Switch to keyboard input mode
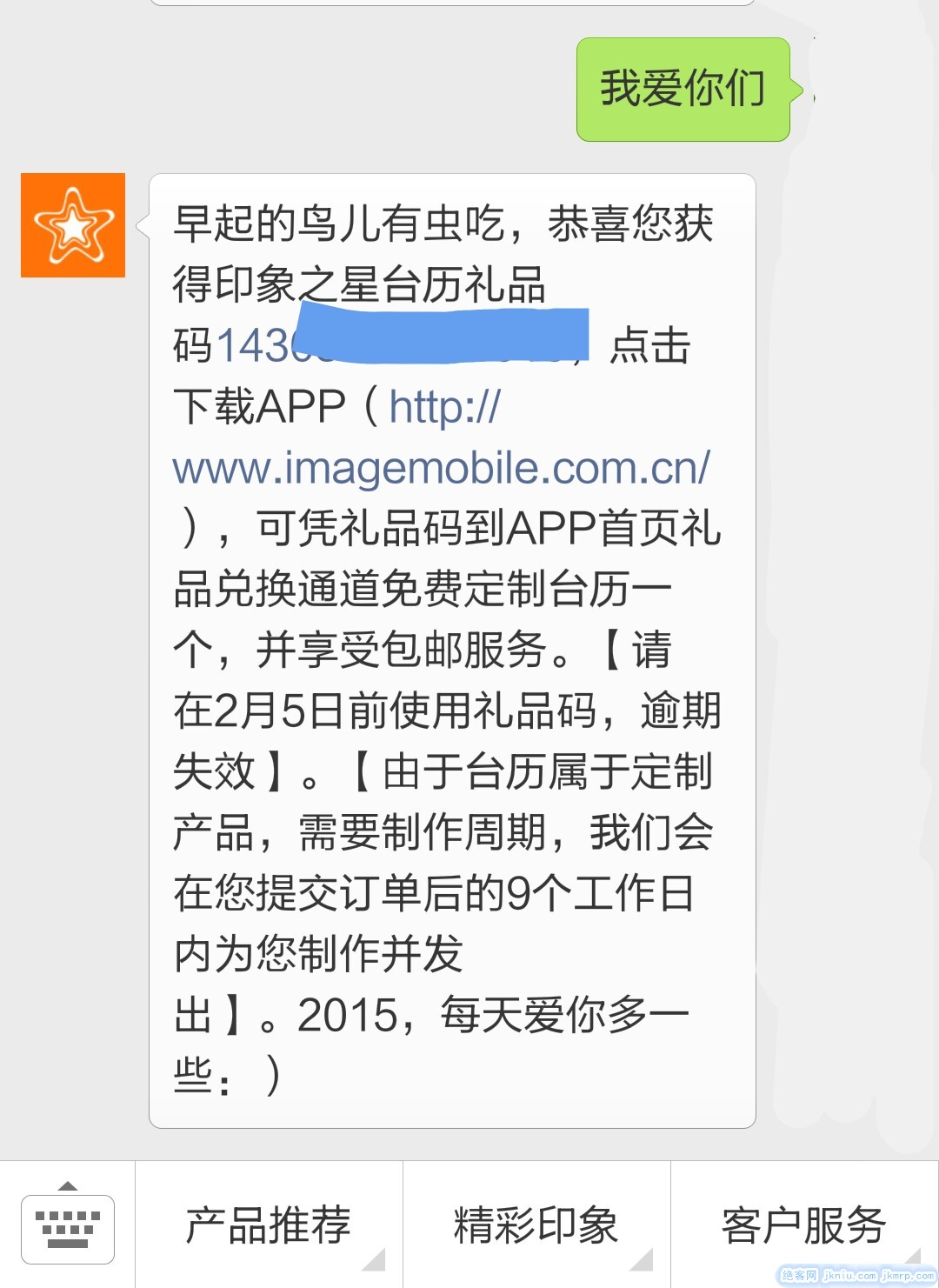The height and width of the screenshot is (1288, 939). pyautogui.click(x=68, y=1226)
